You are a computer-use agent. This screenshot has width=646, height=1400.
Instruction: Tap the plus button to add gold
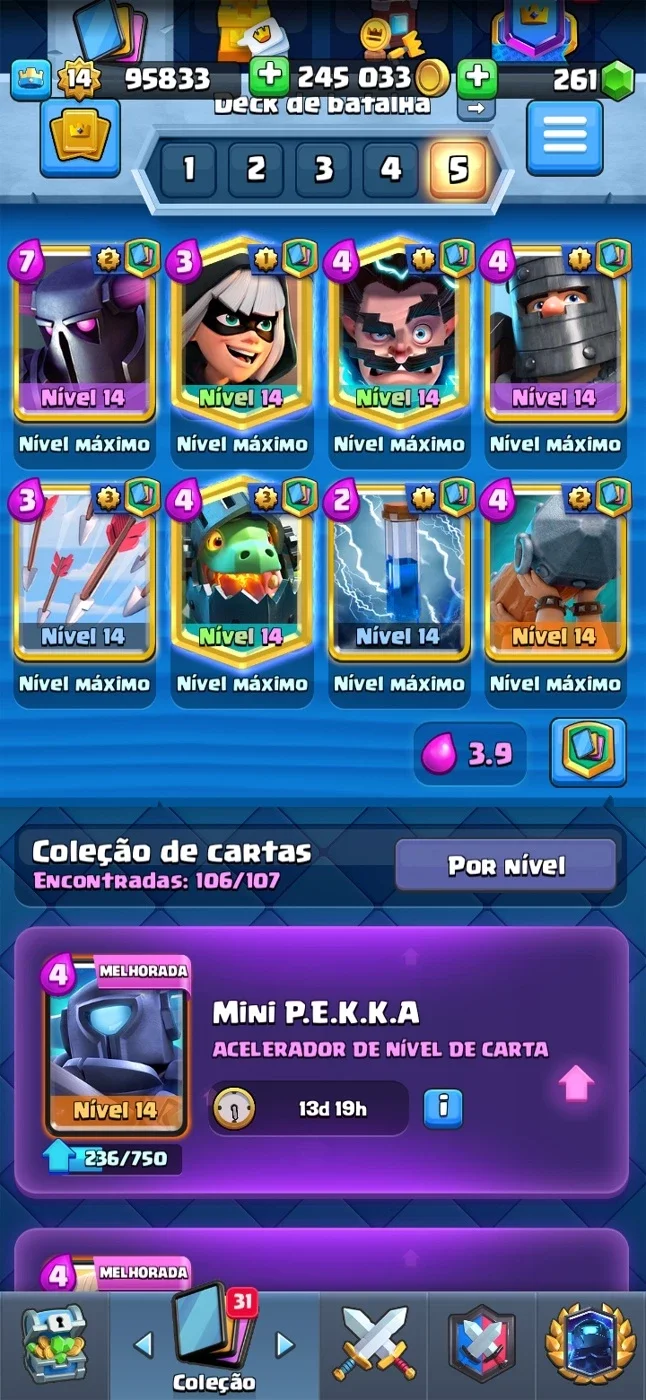(x=269, y=77)
